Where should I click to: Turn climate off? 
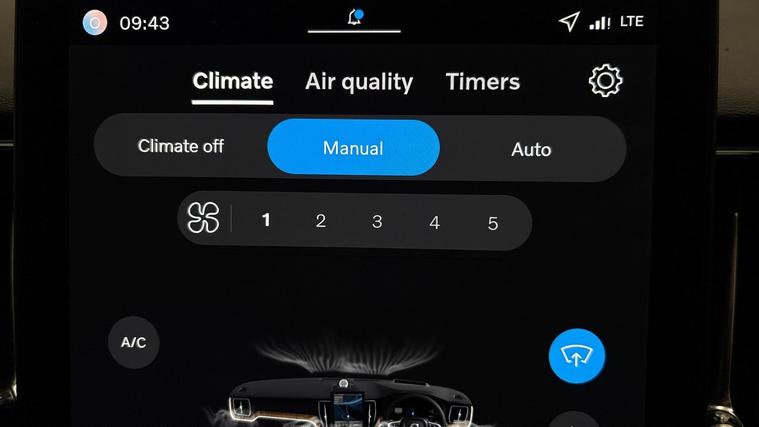[x=180, y=146]
